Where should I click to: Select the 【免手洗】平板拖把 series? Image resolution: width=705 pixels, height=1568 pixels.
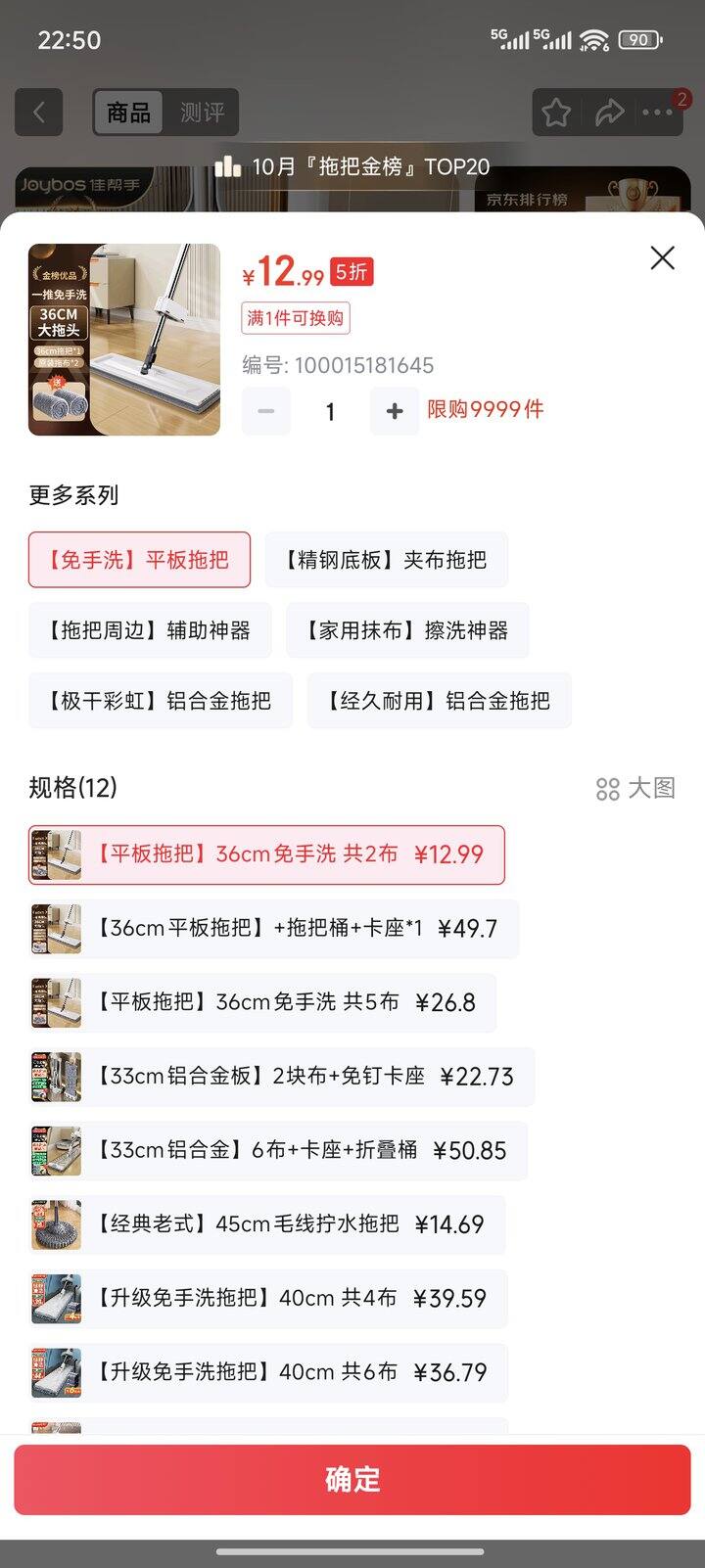(139, 560)
